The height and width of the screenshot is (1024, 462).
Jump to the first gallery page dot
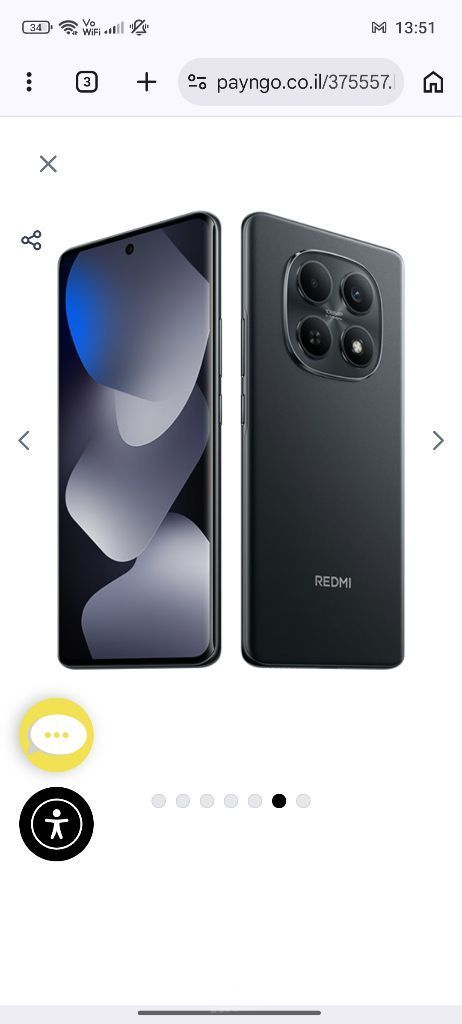[x=159, y=801]
